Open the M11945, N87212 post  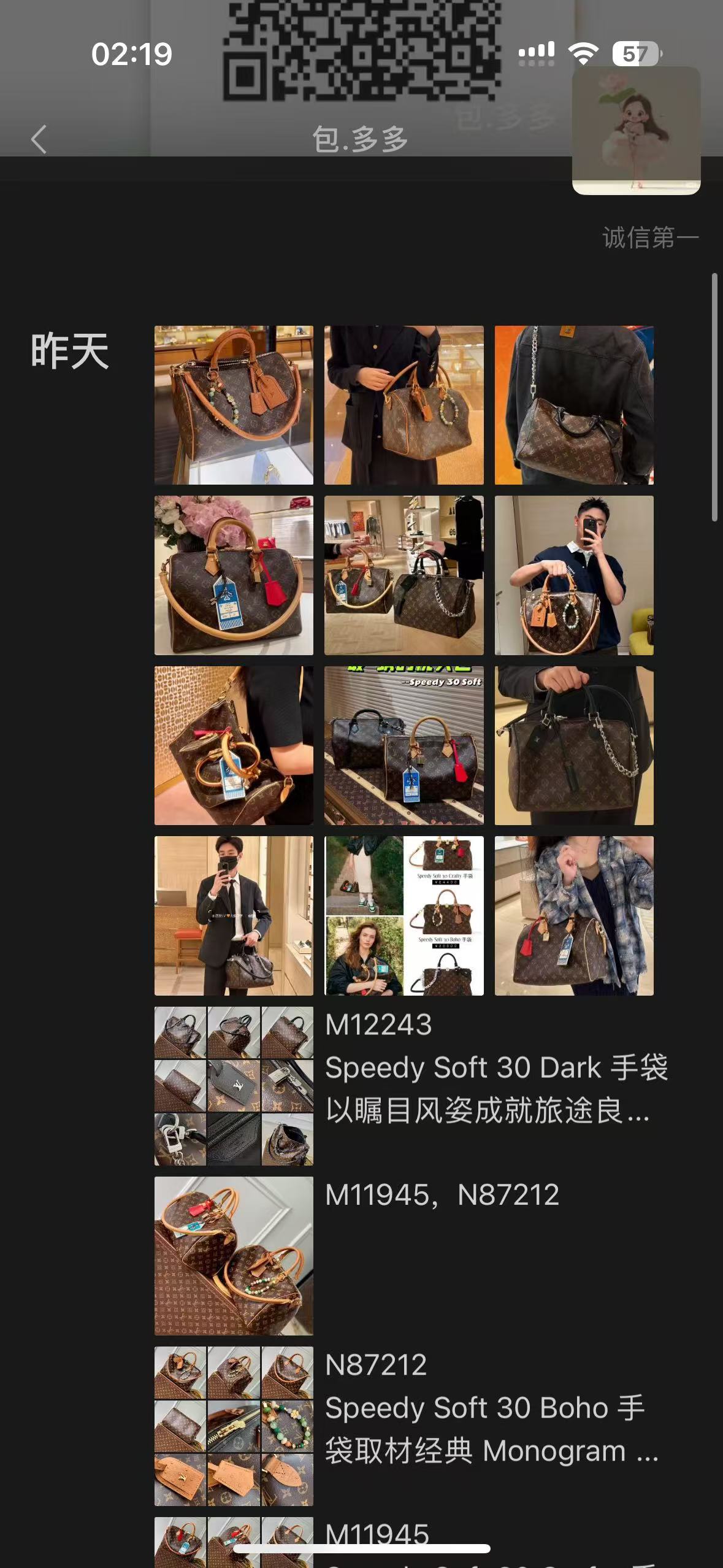pyautogui.click(x=442, y=1196)
